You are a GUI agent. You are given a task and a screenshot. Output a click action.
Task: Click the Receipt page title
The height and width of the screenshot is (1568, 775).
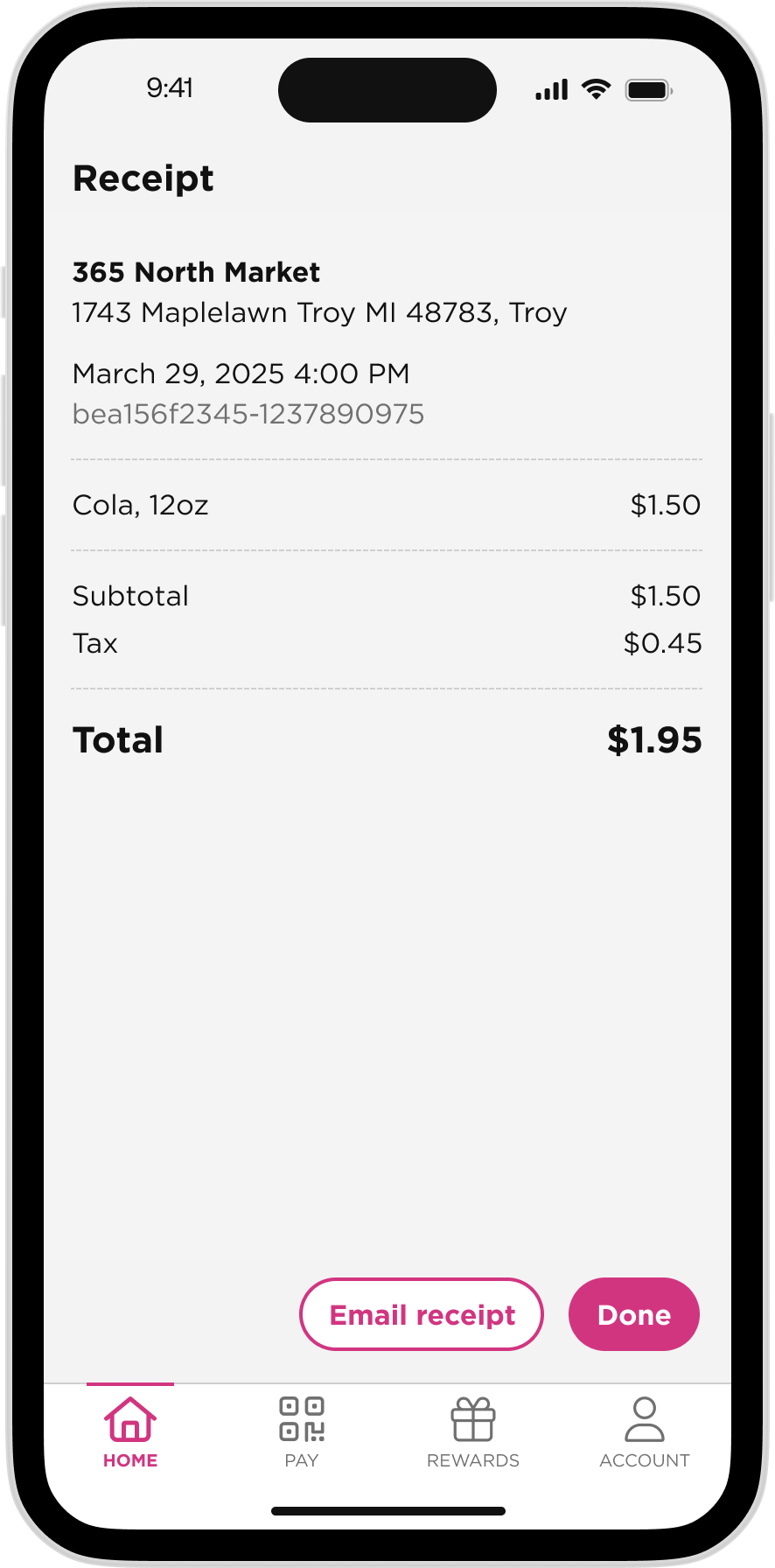coord(143,178)
